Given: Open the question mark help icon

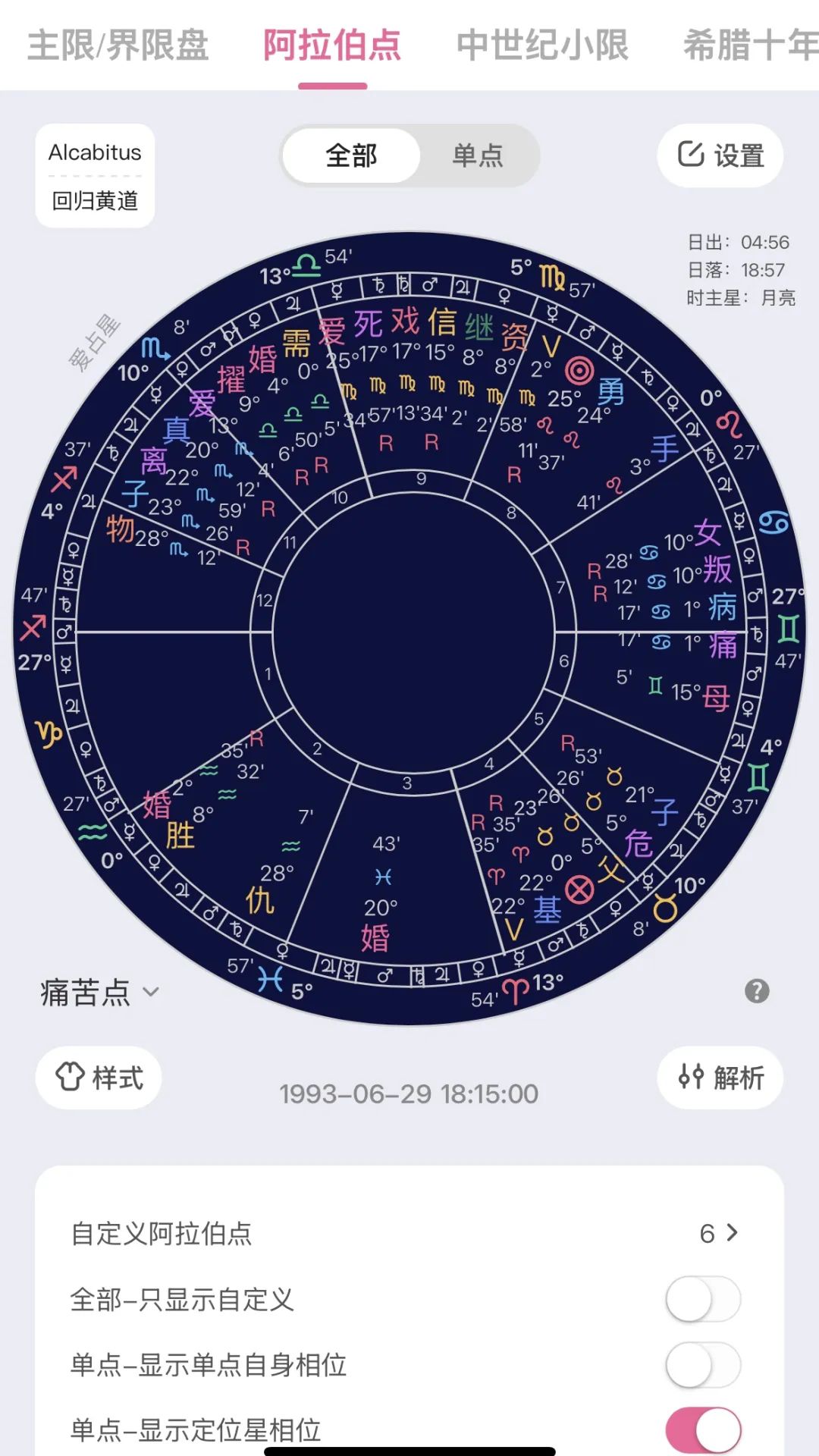Looking at the screenshot, I should pyautogui.click(x=756, y=991).
